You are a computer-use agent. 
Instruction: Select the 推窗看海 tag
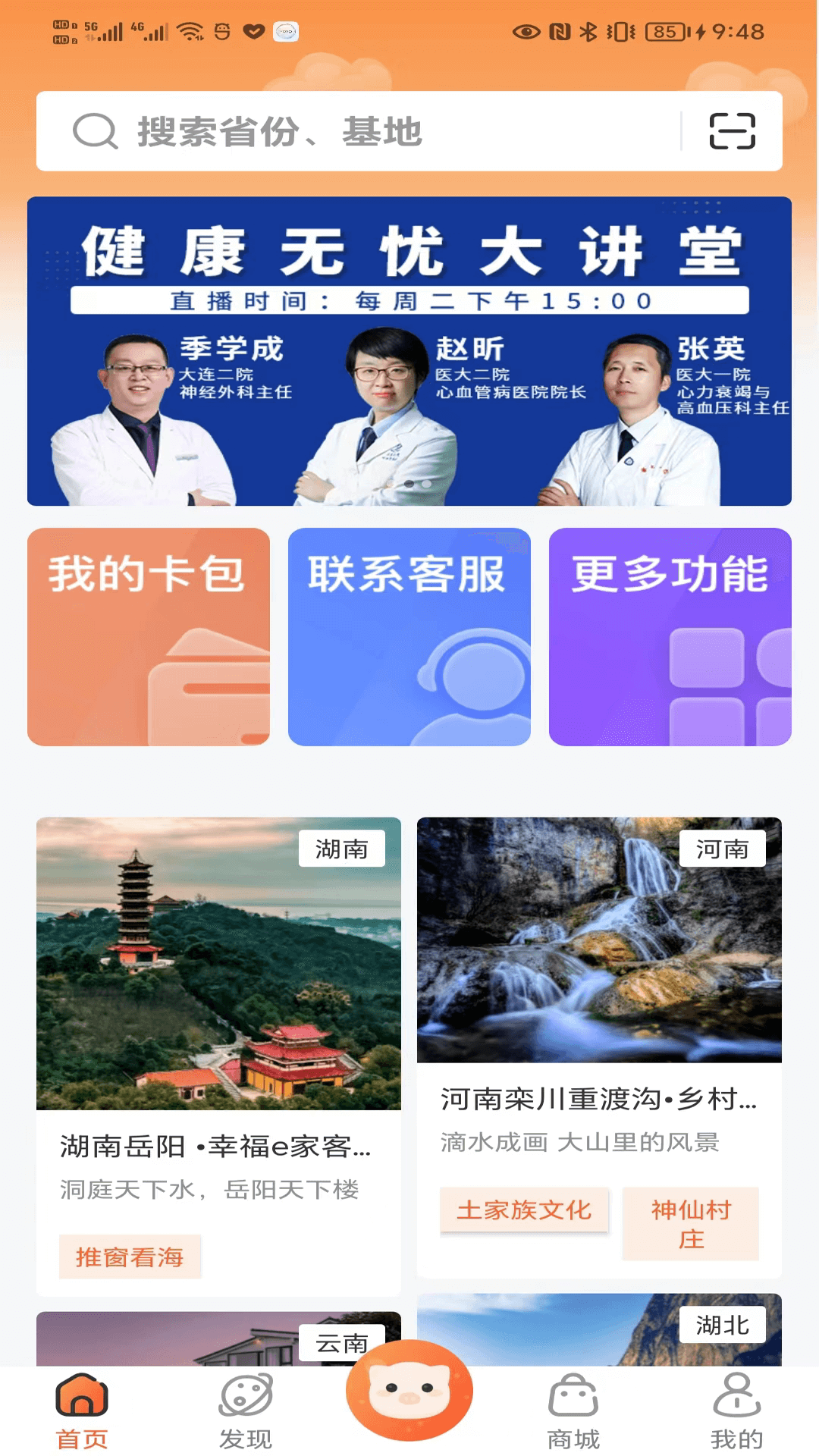coord(130,1257)
